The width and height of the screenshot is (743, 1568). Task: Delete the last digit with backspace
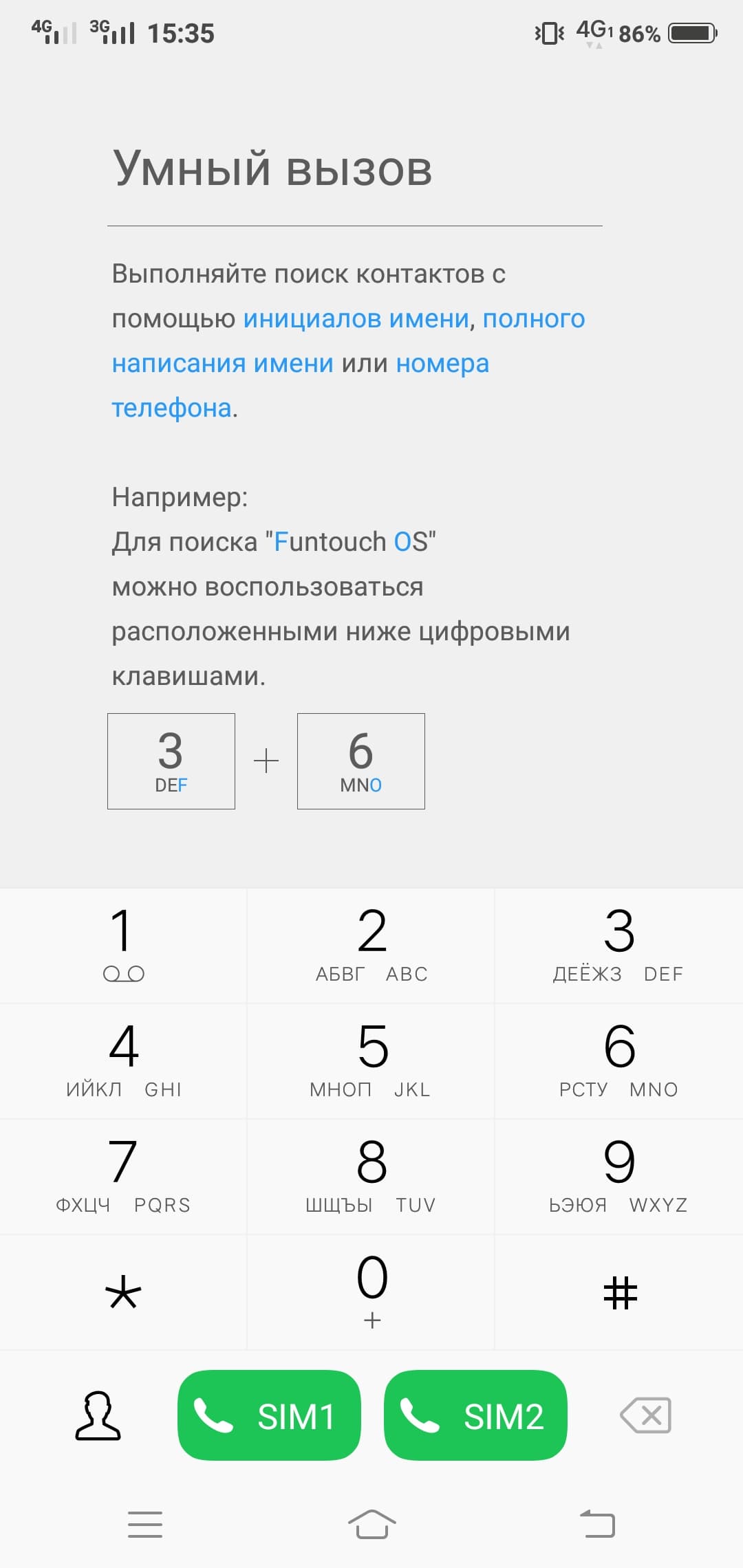point(646,1415)
